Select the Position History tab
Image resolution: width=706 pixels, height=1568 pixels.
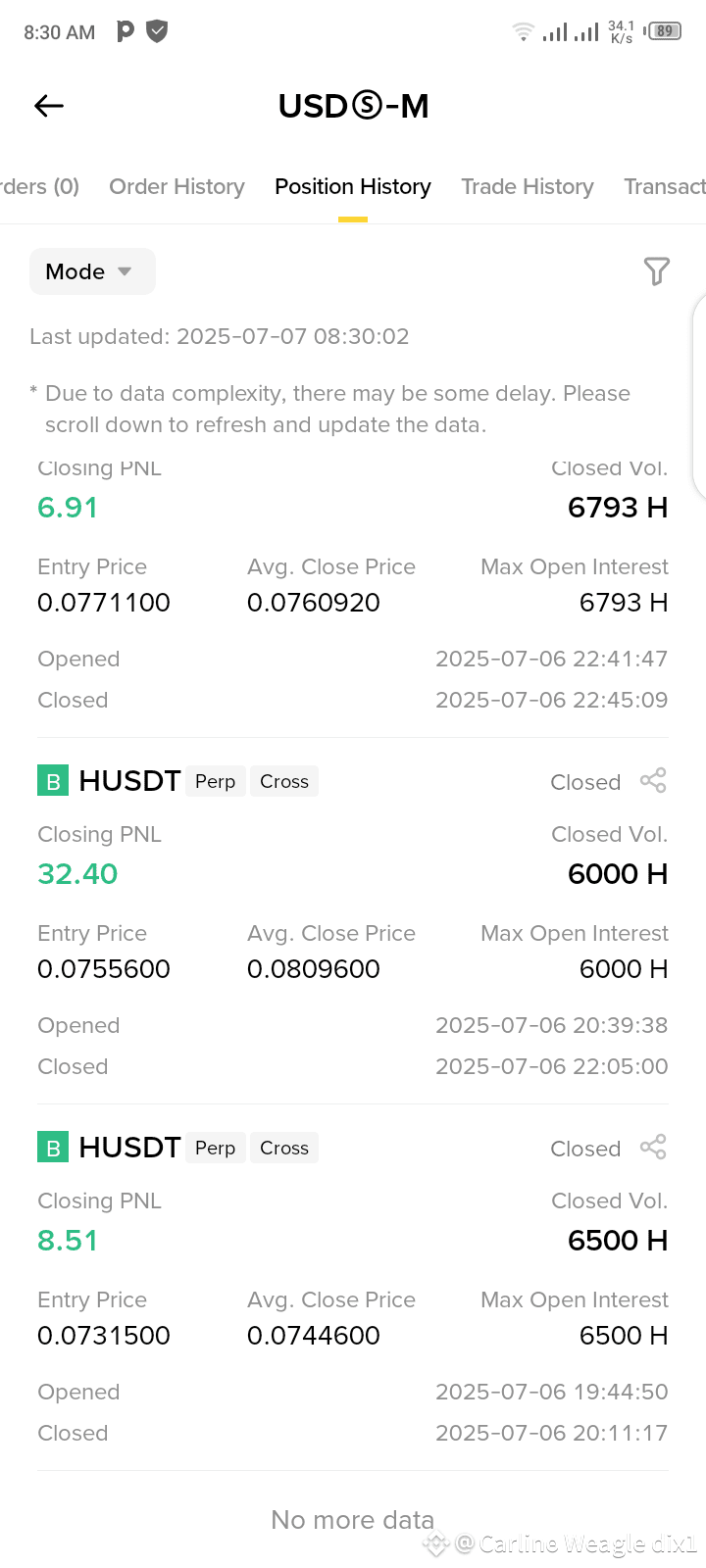353,186
